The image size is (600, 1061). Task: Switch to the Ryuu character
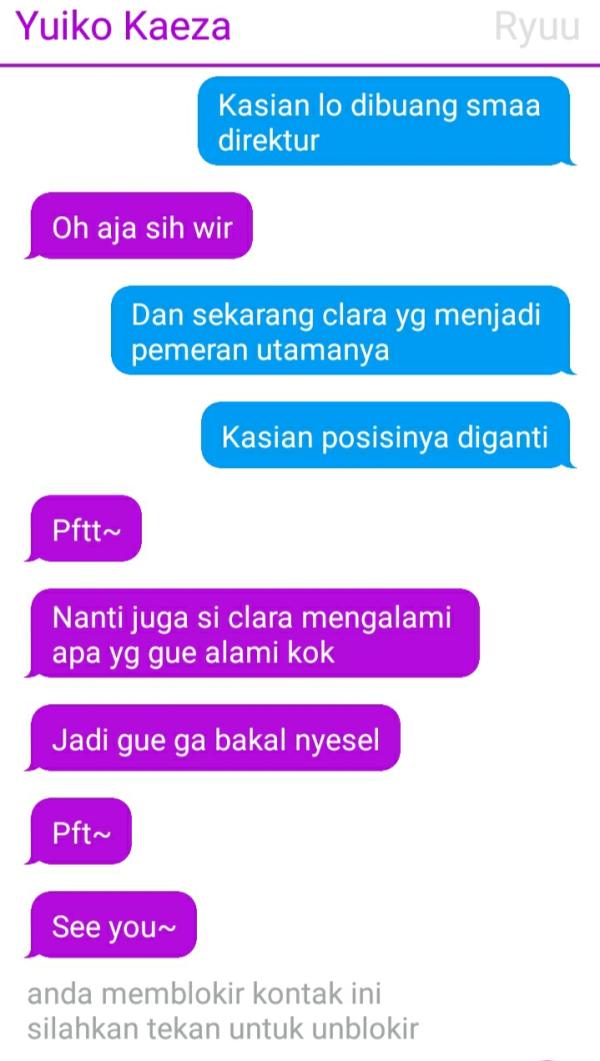(537, 27)
